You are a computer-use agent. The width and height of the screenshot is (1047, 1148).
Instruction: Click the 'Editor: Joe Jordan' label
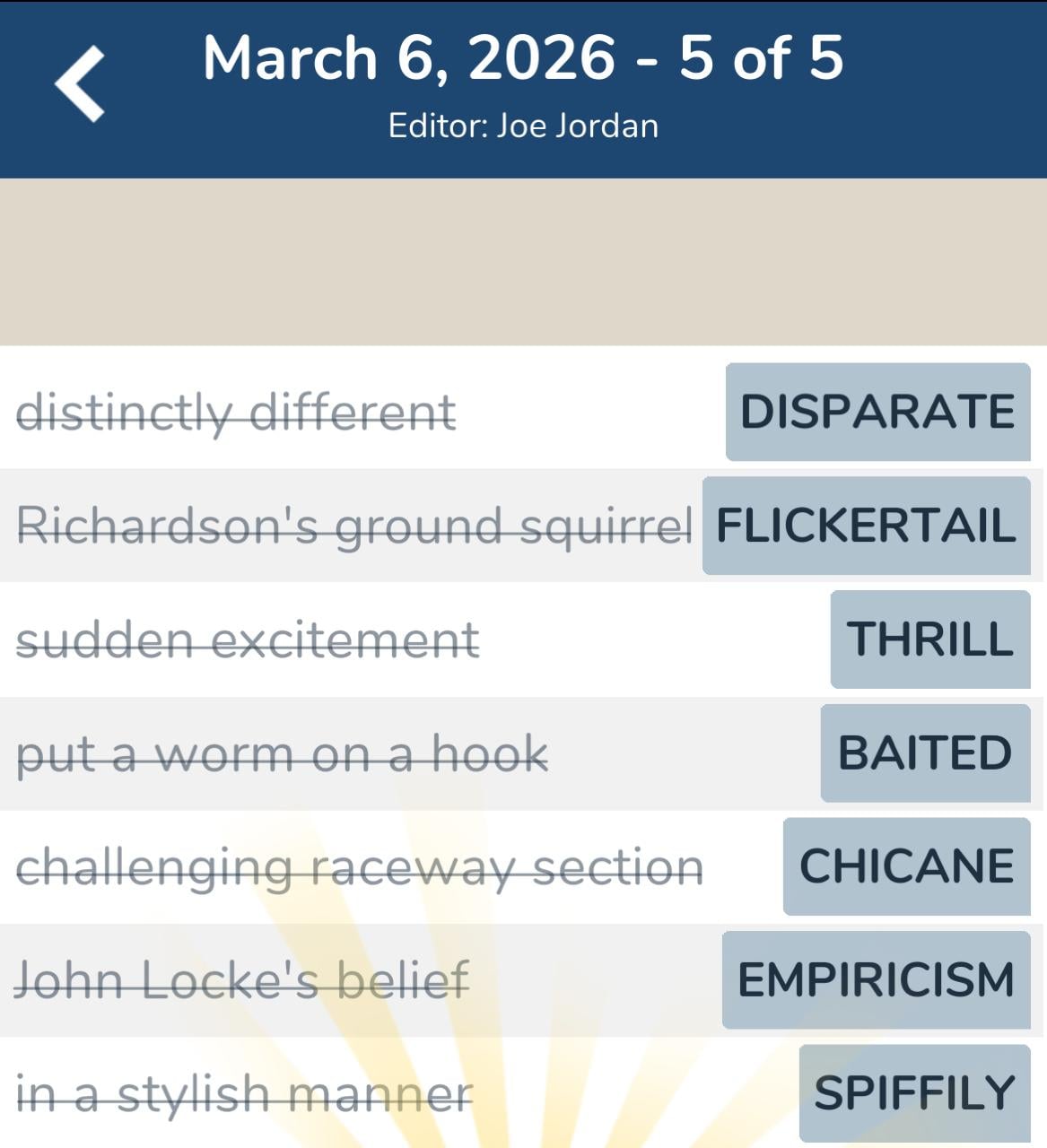[x=523, y=125]
